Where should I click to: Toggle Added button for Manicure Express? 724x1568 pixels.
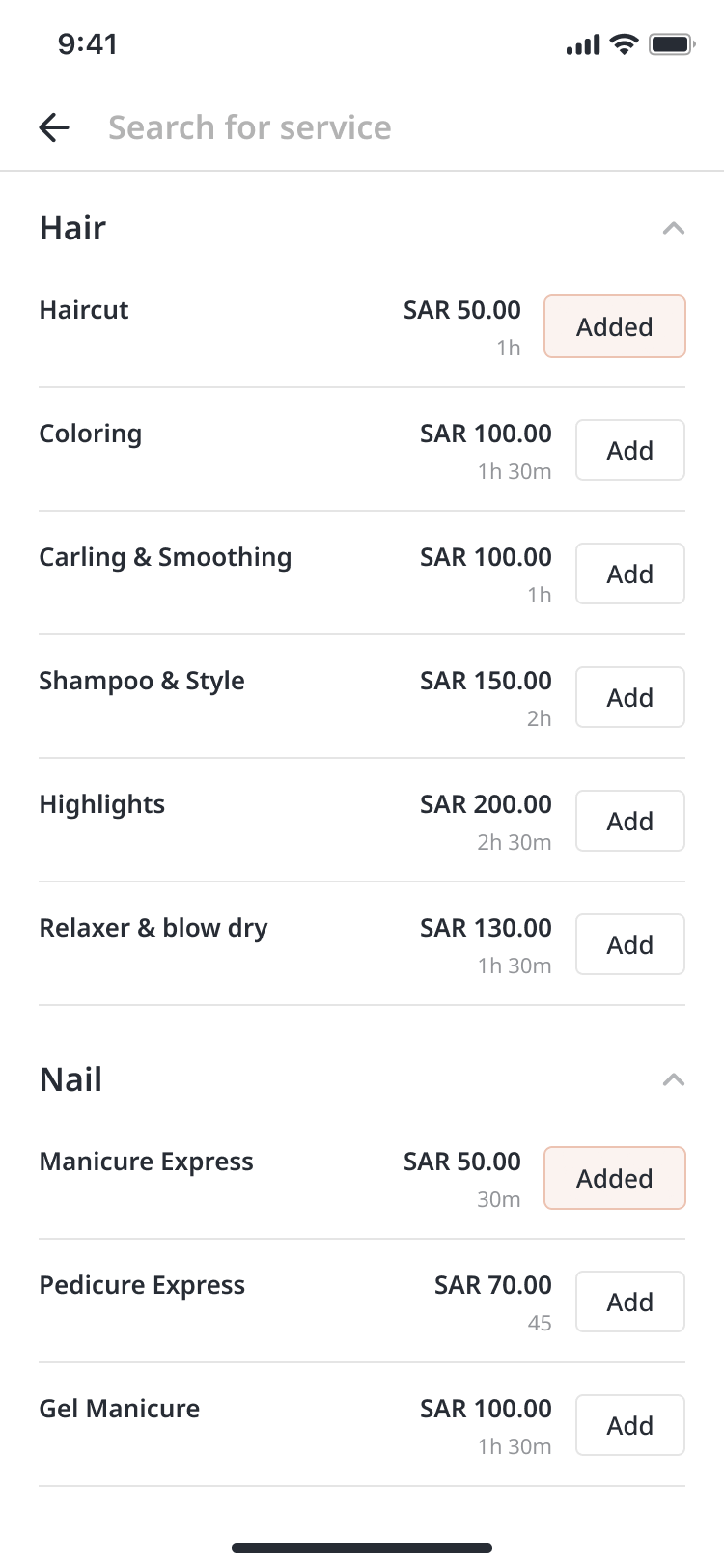(x=615, y=1178)
